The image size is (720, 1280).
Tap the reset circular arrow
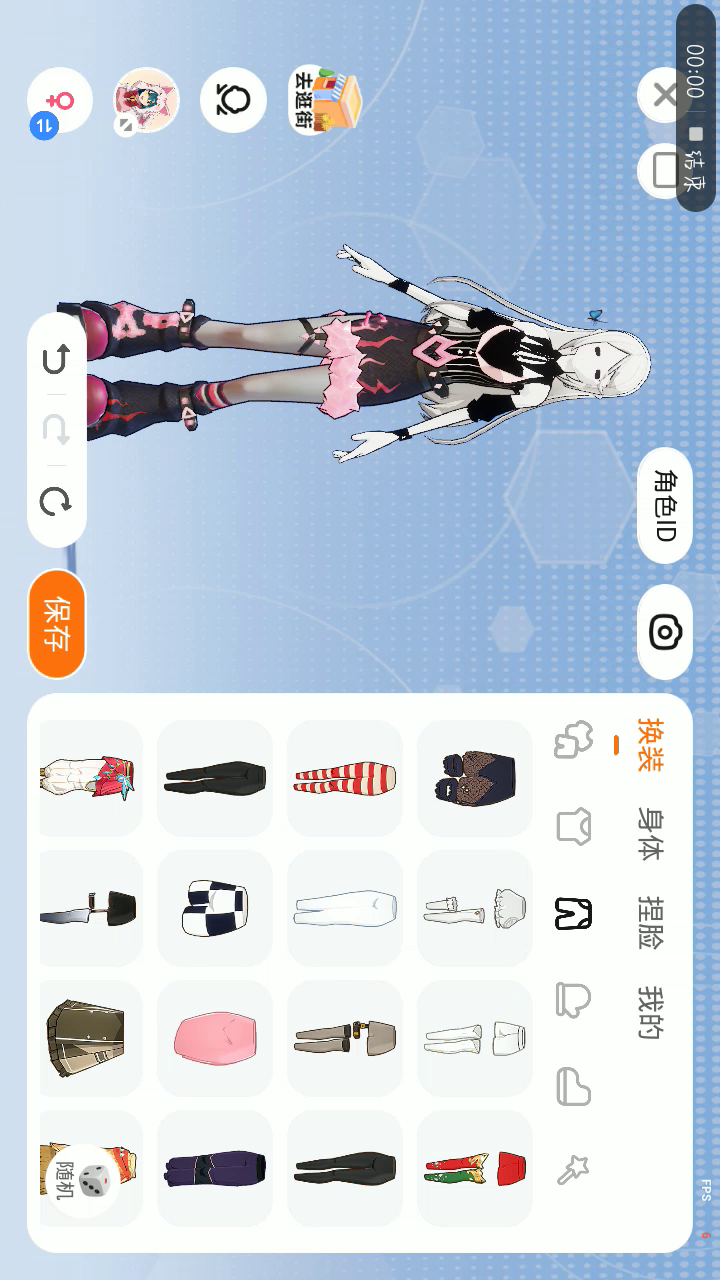point(56,501)
